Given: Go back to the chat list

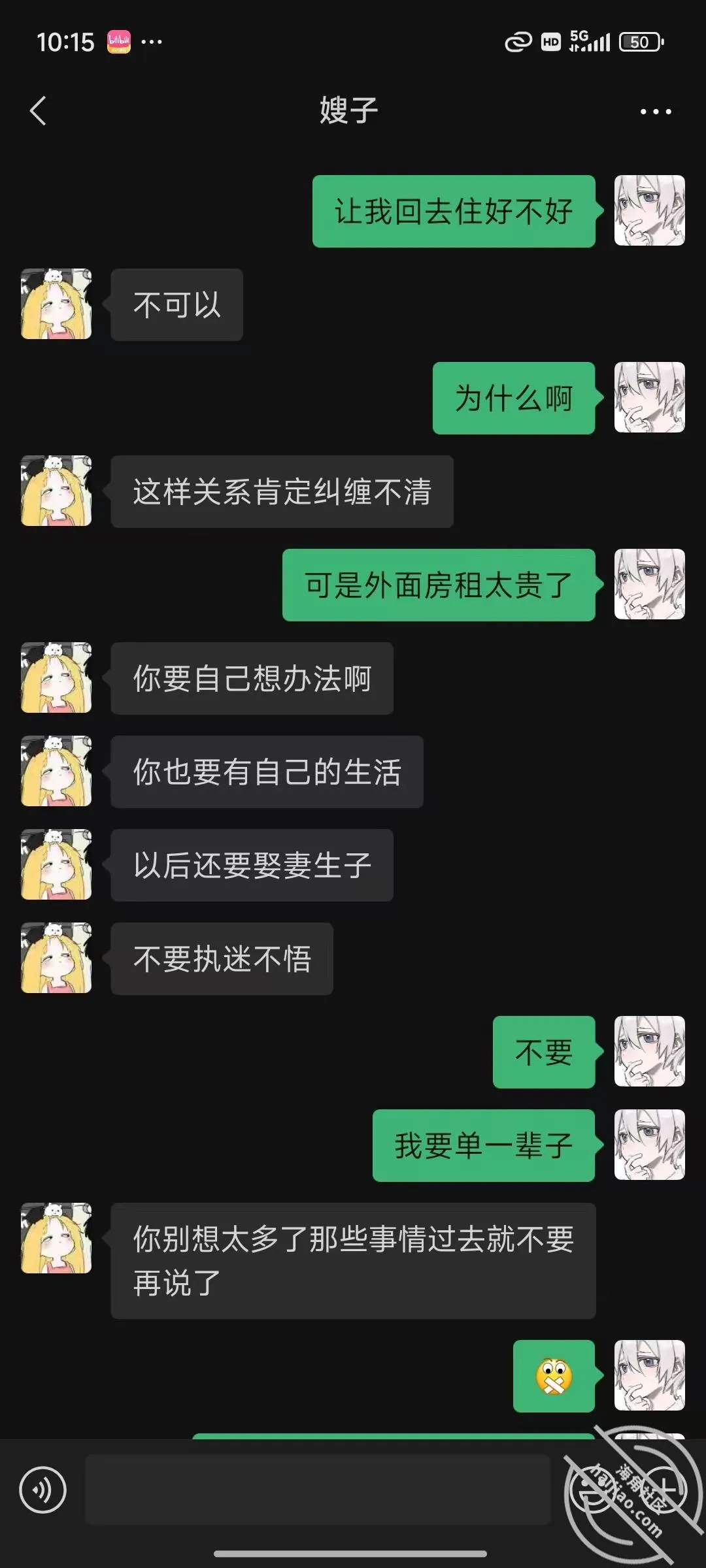Looking at the screenshot, I should 39,110.
